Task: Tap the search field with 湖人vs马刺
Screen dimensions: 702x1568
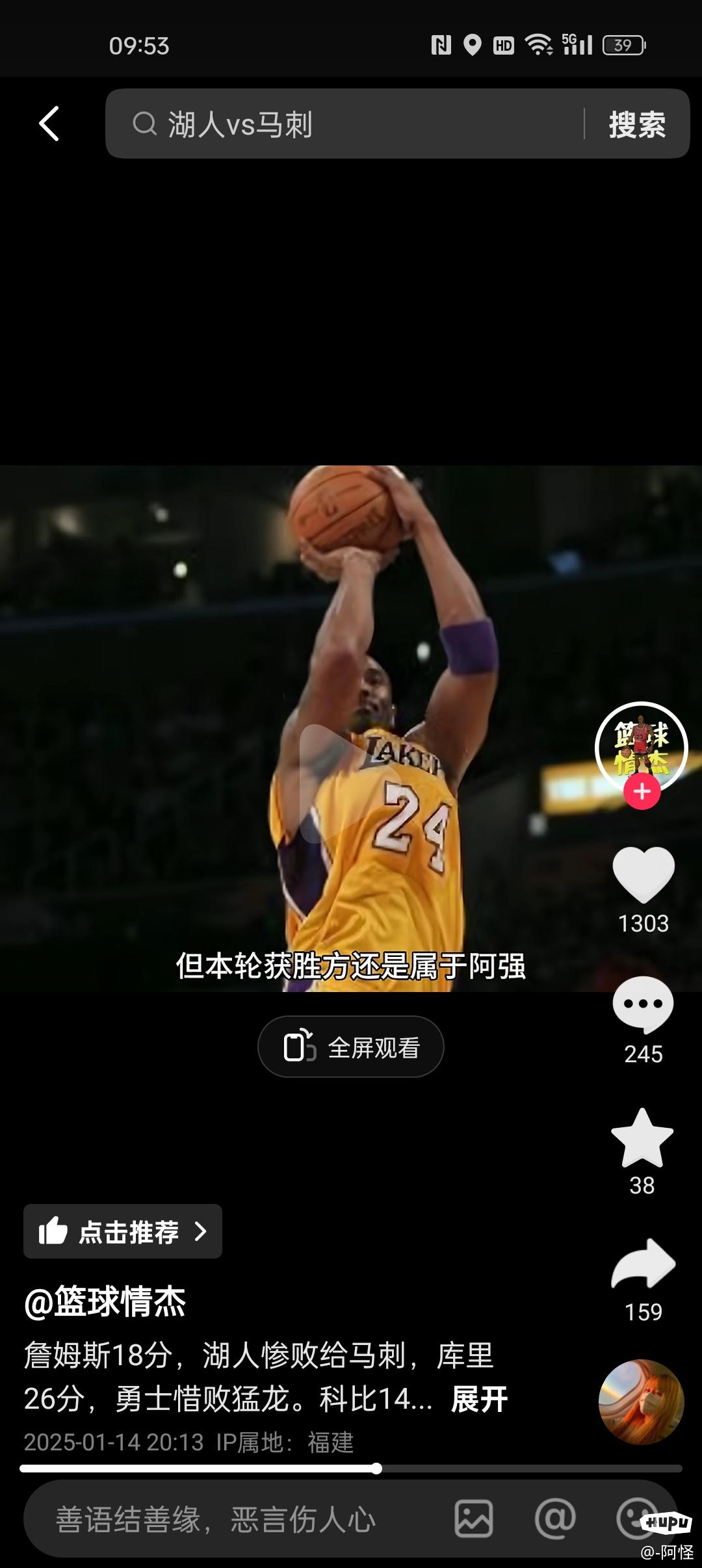Action: pos(351,124)
